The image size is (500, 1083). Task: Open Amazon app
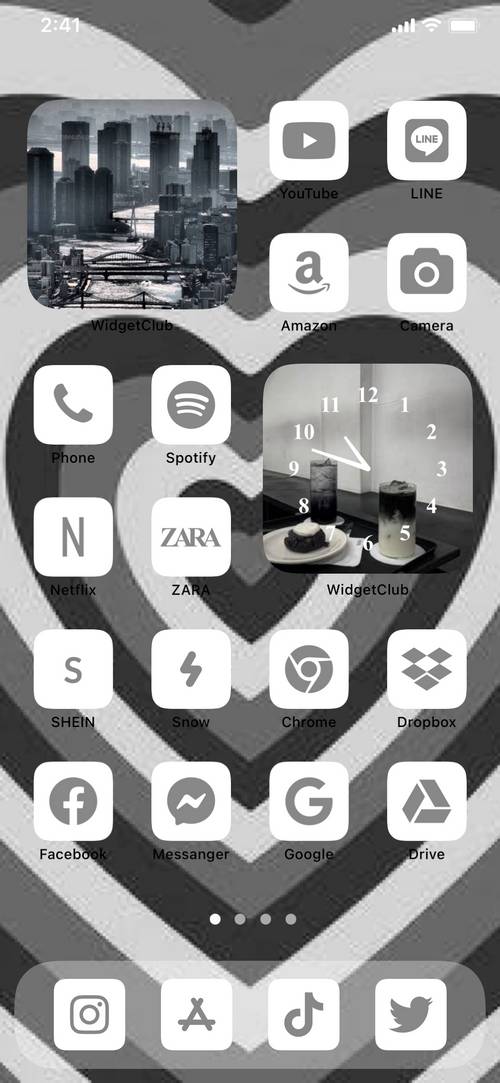tap(309, 273)
